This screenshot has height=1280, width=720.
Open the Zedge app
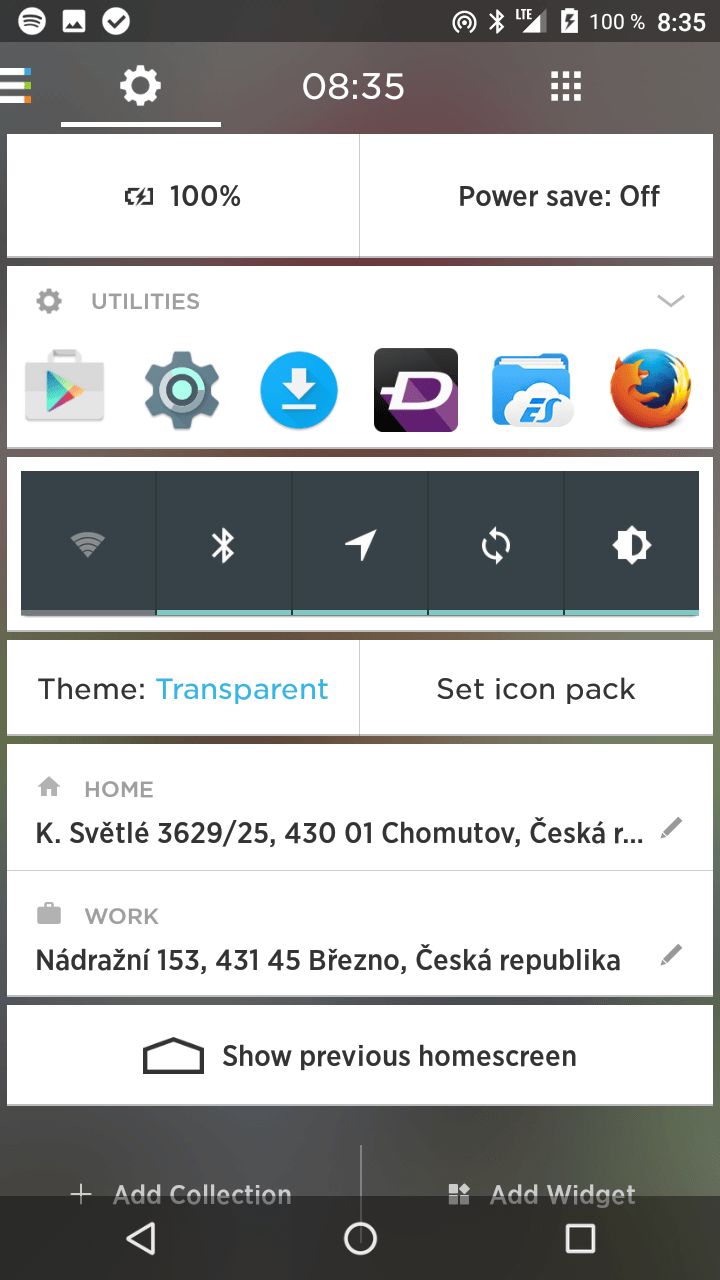tap(416, 390)
